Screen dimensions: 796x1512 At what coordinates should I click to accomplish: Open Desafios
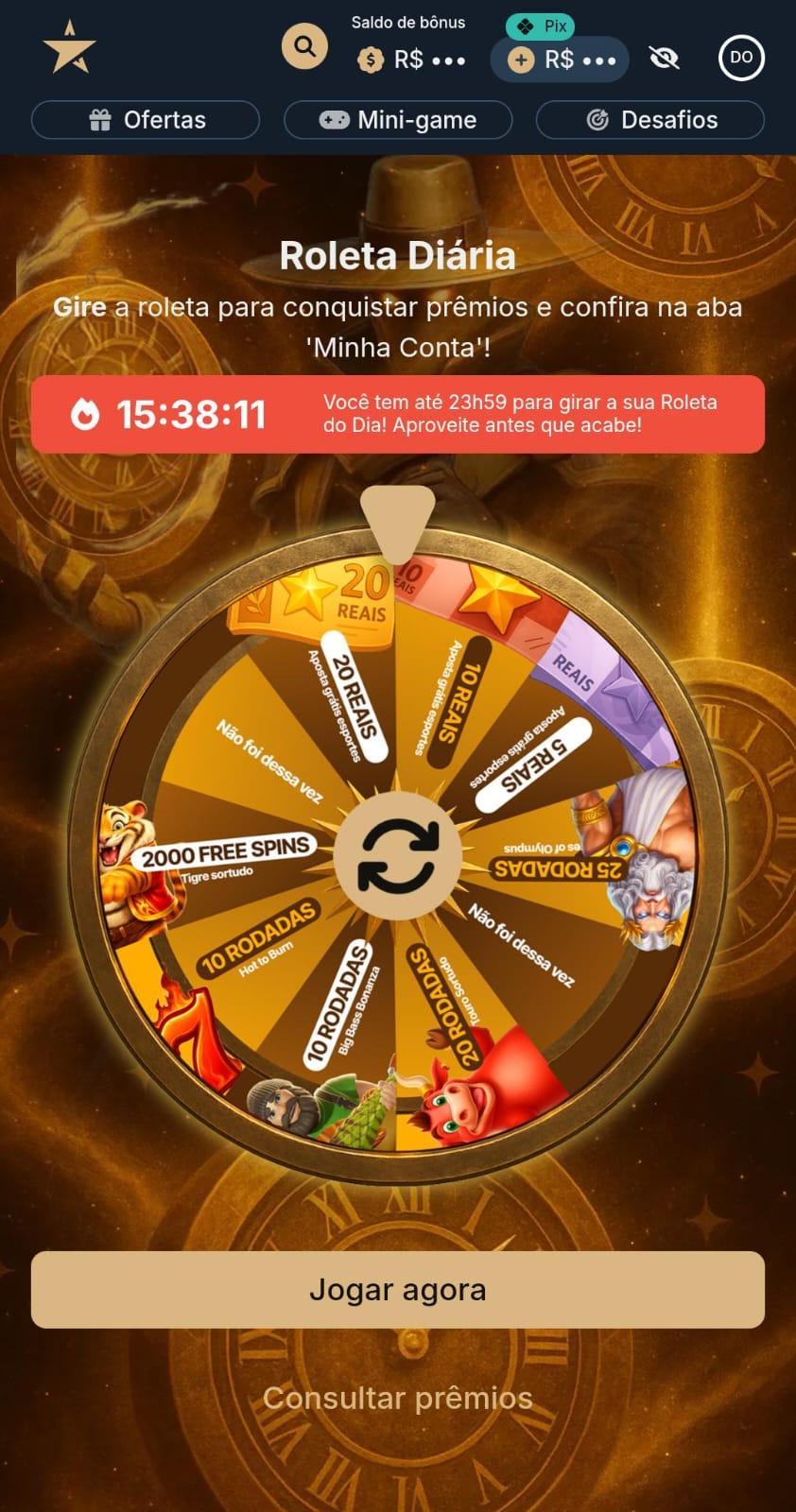point(650,120)
